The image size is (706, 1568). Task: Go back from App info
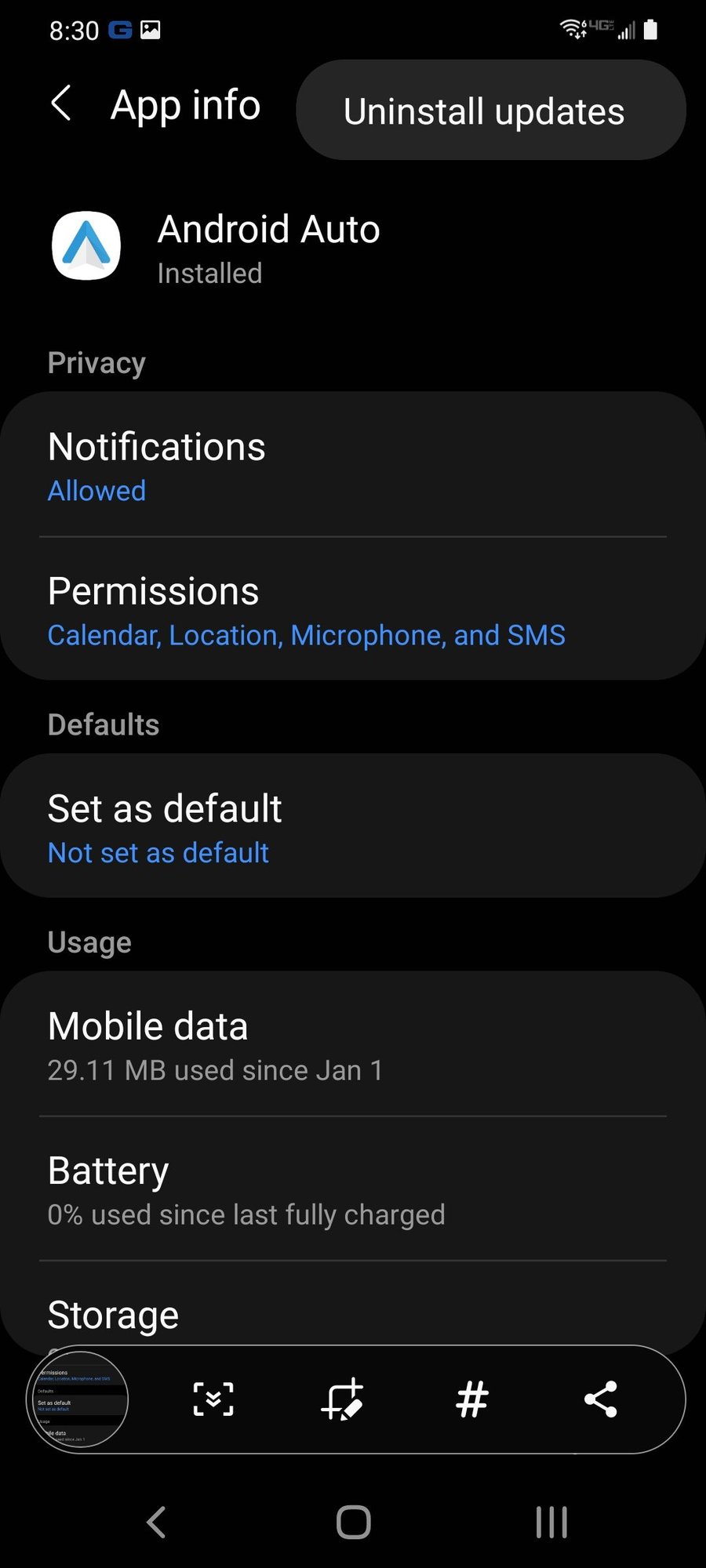pos(61,103)
